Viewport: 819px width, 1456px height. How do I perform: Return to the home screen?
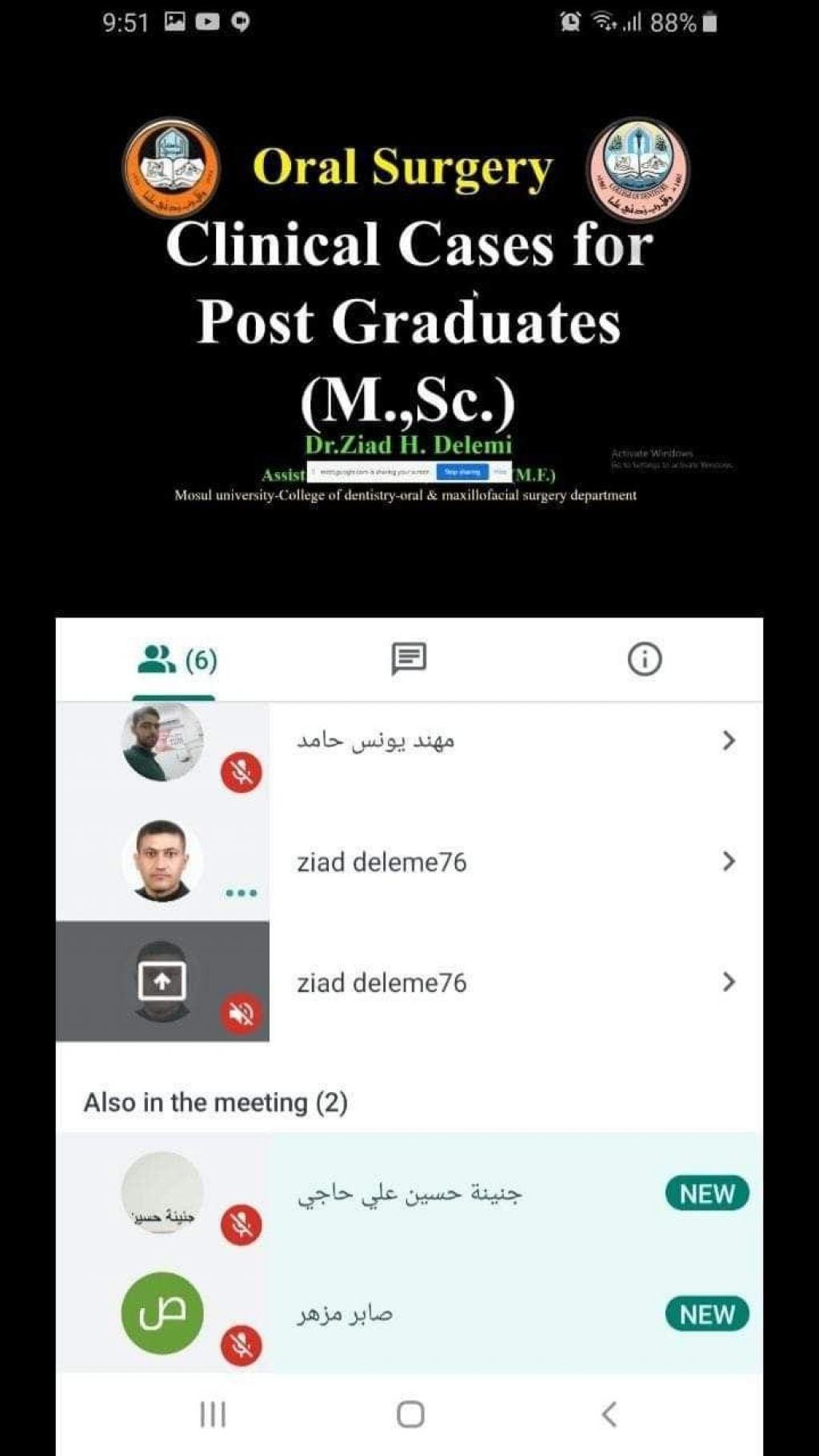click(x=410, y=1414)
